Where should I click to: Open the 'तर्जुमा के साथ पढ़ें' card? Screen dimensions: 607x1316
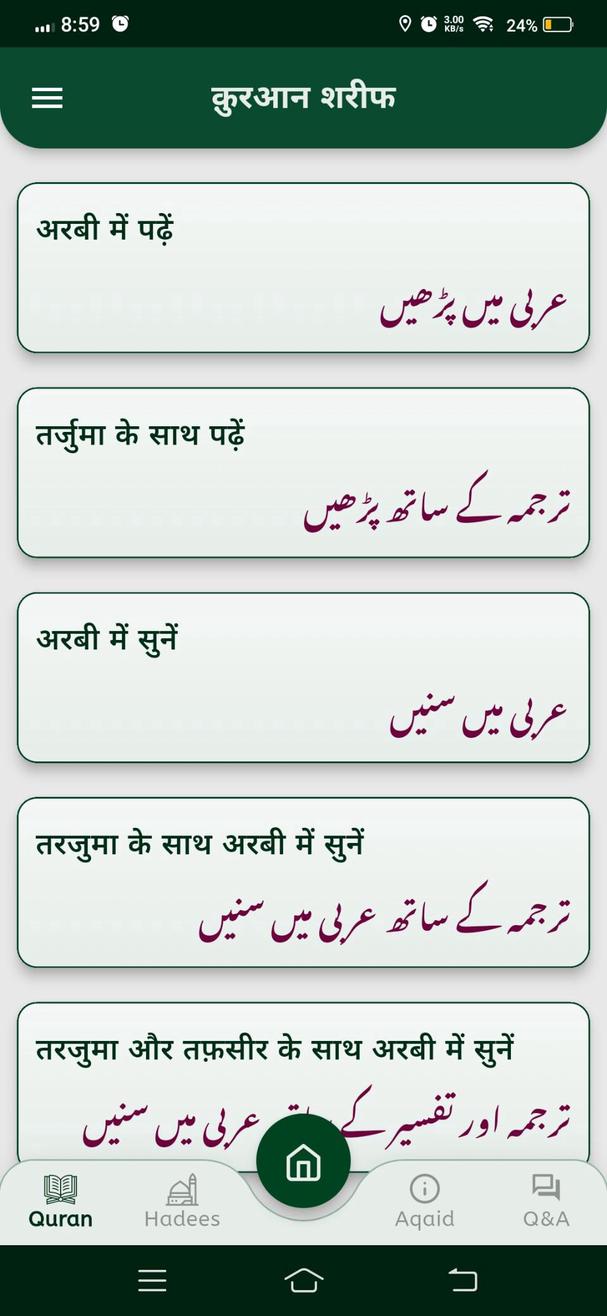tap(303, 472)
